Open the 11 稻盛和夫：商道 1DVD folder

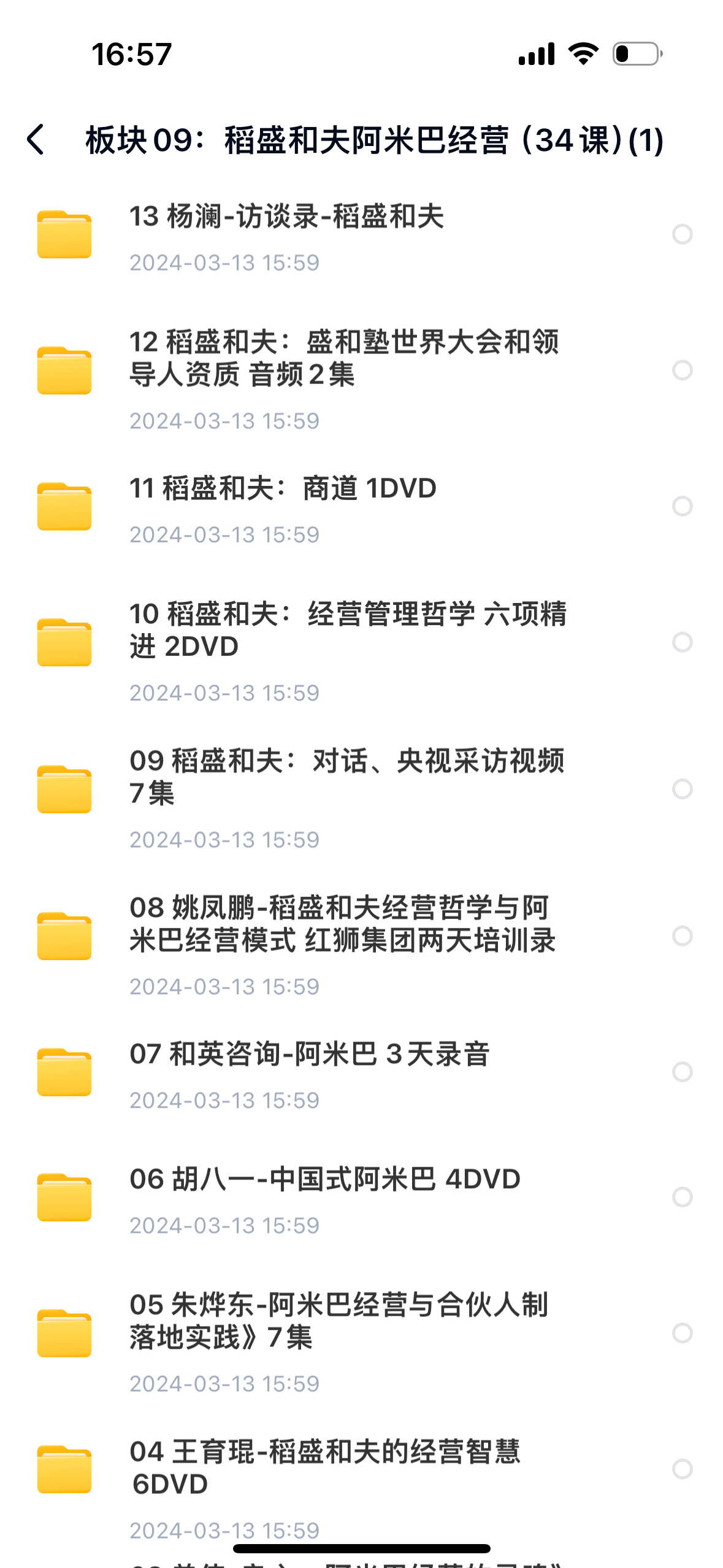(283, 489)
